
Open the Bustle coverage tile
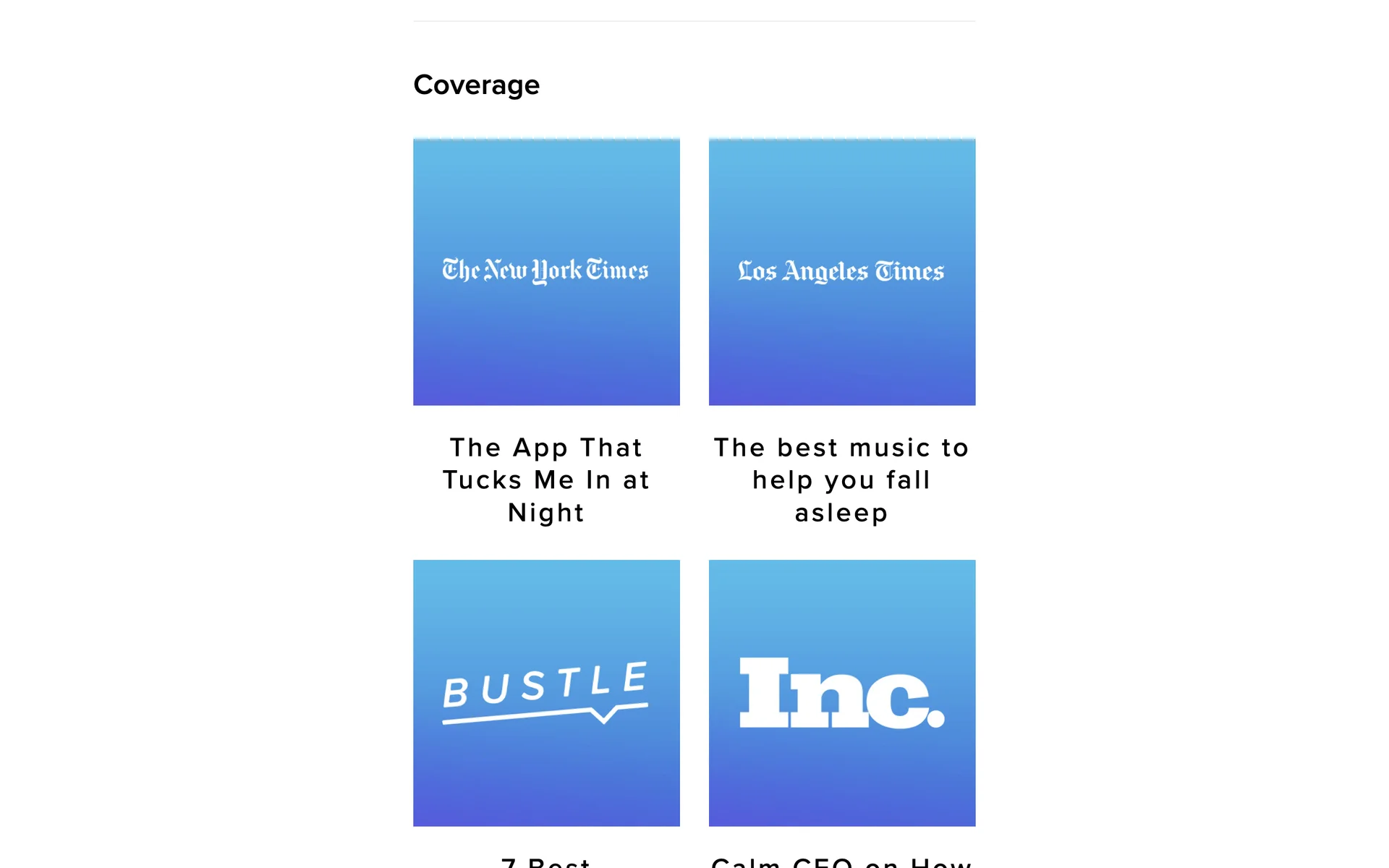pyautogui.click(x=546, y=692)
